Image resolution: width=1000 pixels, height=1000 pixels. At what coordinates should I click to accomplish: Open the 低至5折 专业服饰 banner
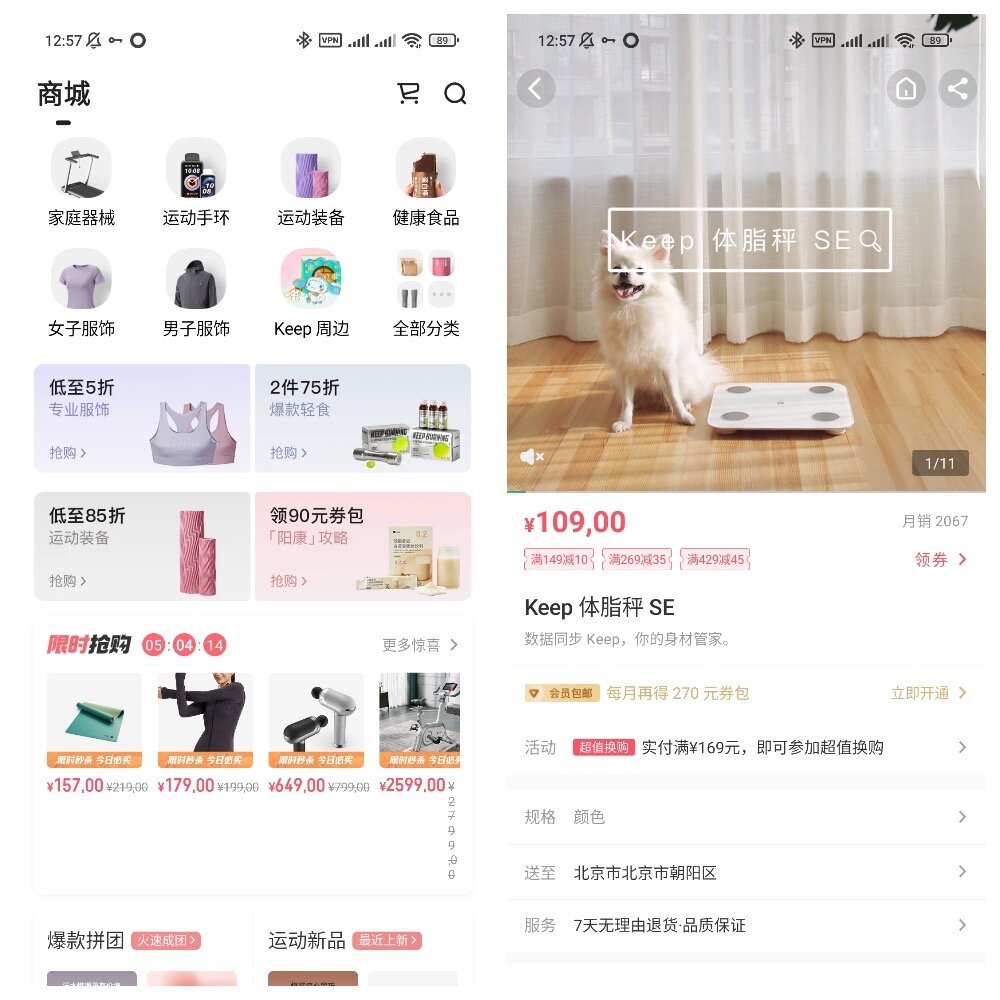coord(142,417)
